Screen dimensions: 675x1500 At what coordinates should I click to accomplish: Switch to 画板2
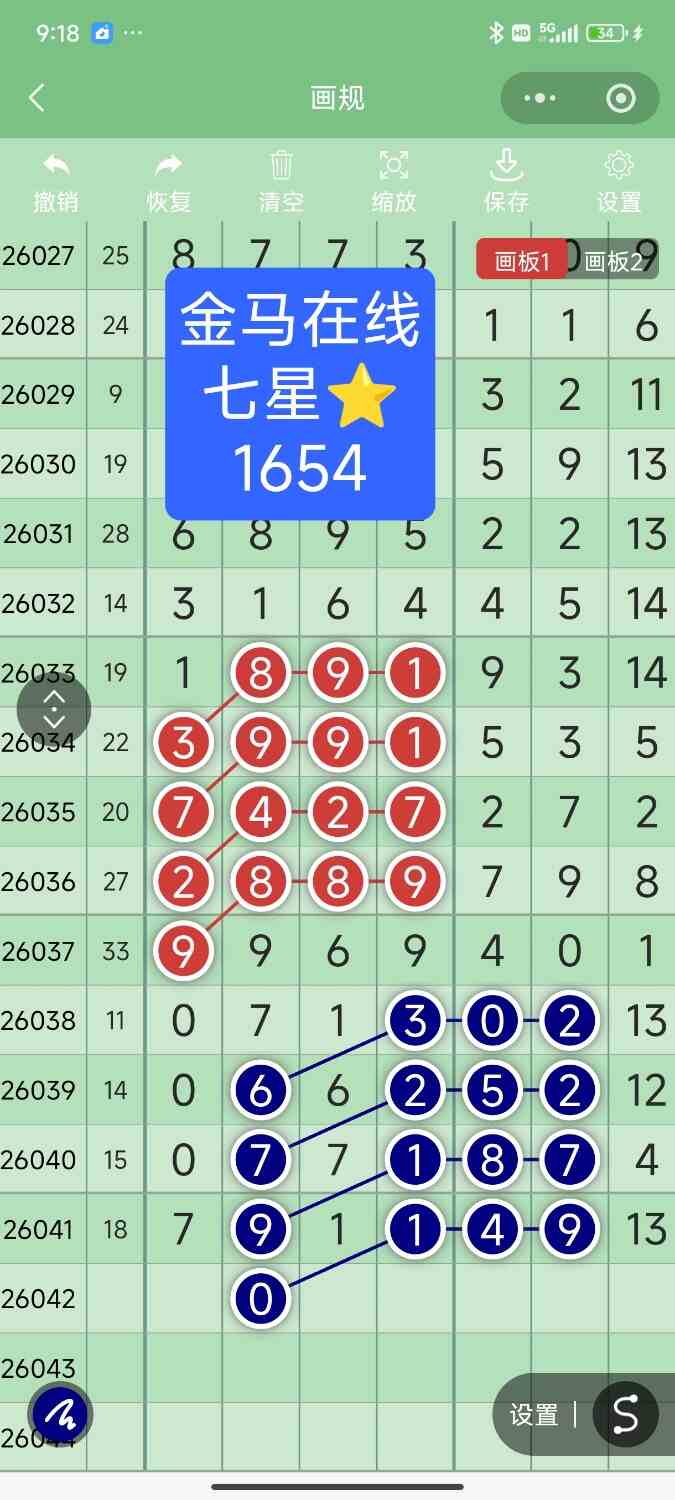pyautogui.click(x=613, y=262)
